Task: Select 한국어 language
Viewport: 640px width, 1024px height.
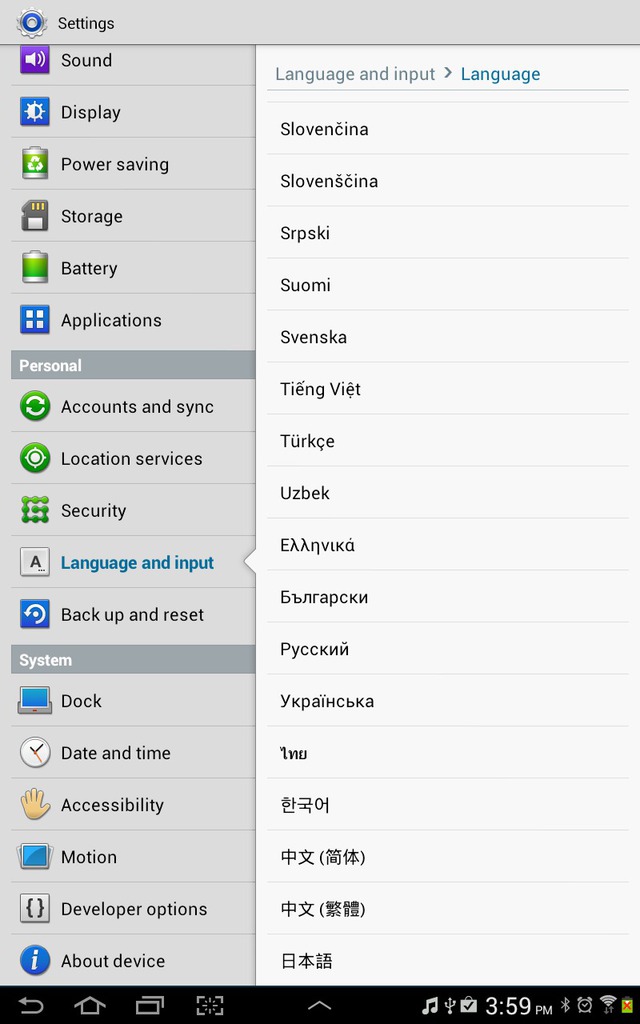Action: pos(448,805)
